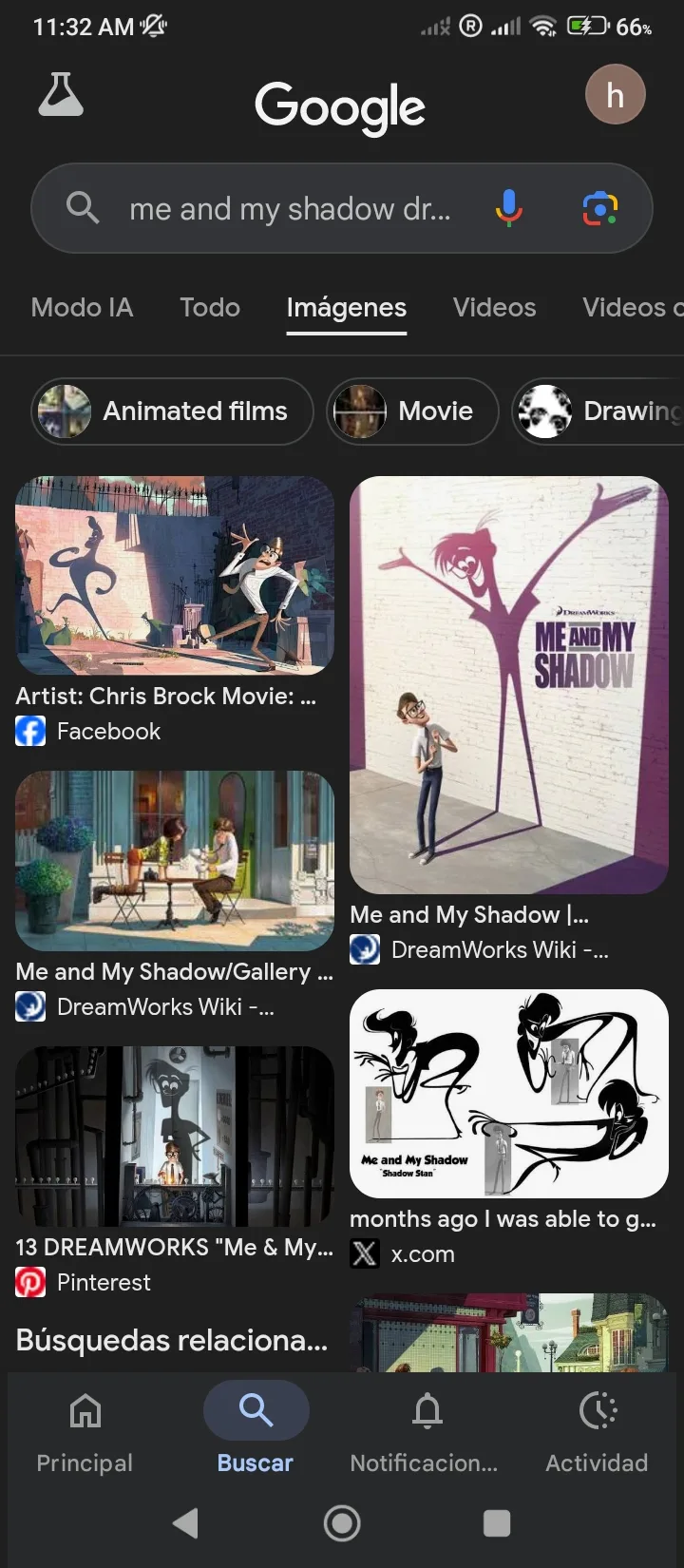Open the Me and My Shadow poster result
This screenshot has width=684, height=1568.
coord(509,684)
